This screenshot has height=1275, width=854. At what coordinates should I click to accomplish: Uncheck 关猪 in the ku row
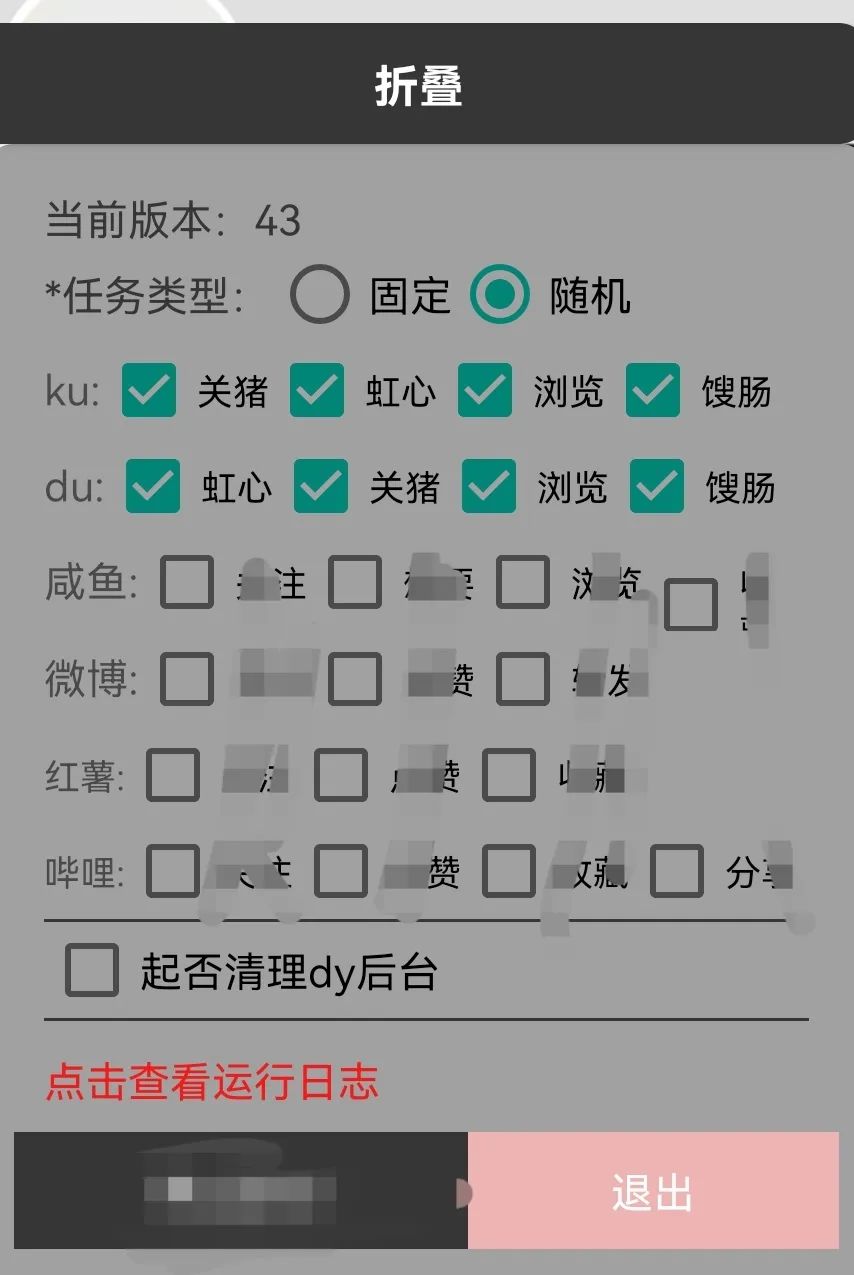(x=150, y=392)
